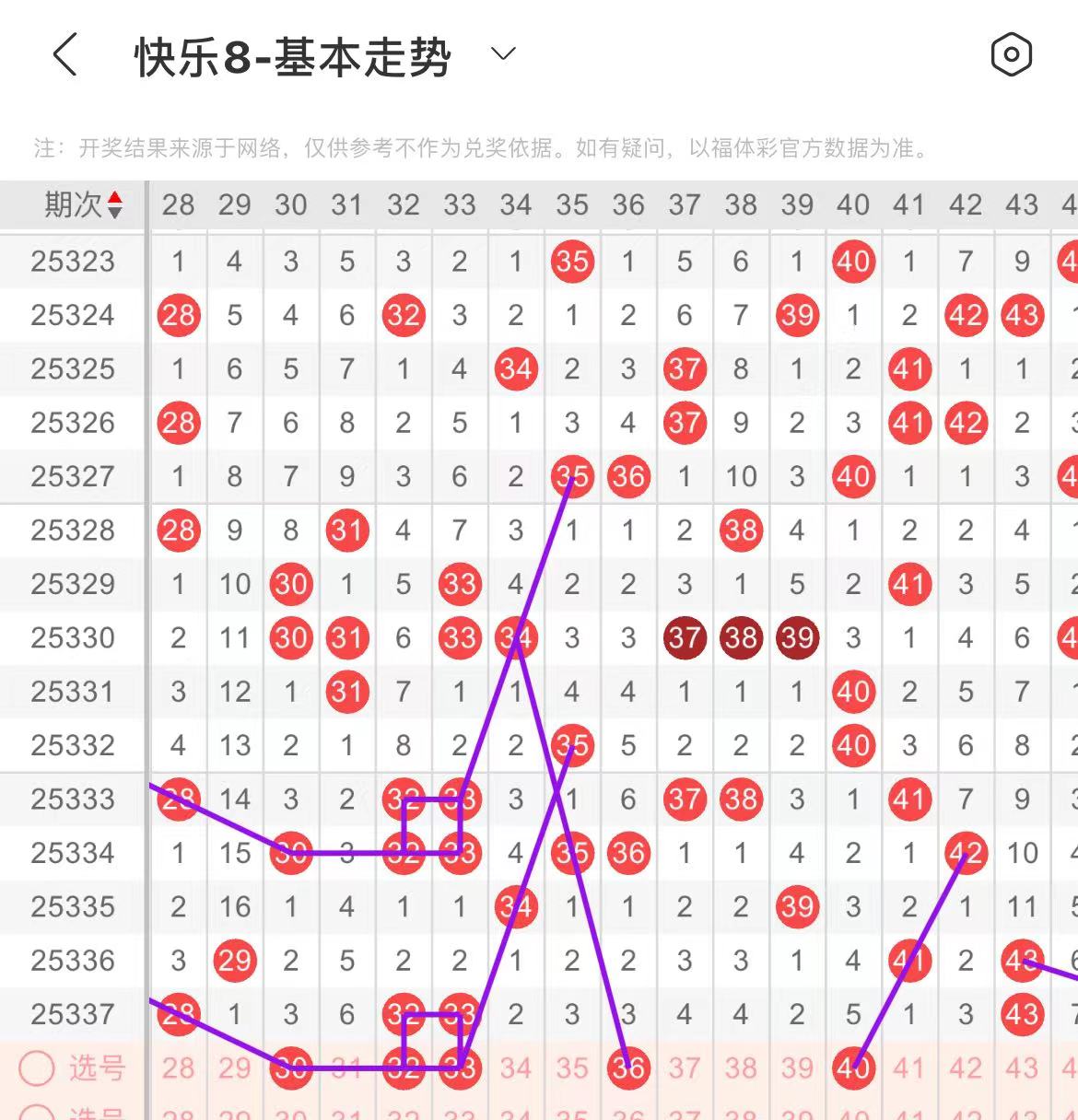
Task: Deselect number 30 in the first 选号 row
Action: [x=291, y=1068]
